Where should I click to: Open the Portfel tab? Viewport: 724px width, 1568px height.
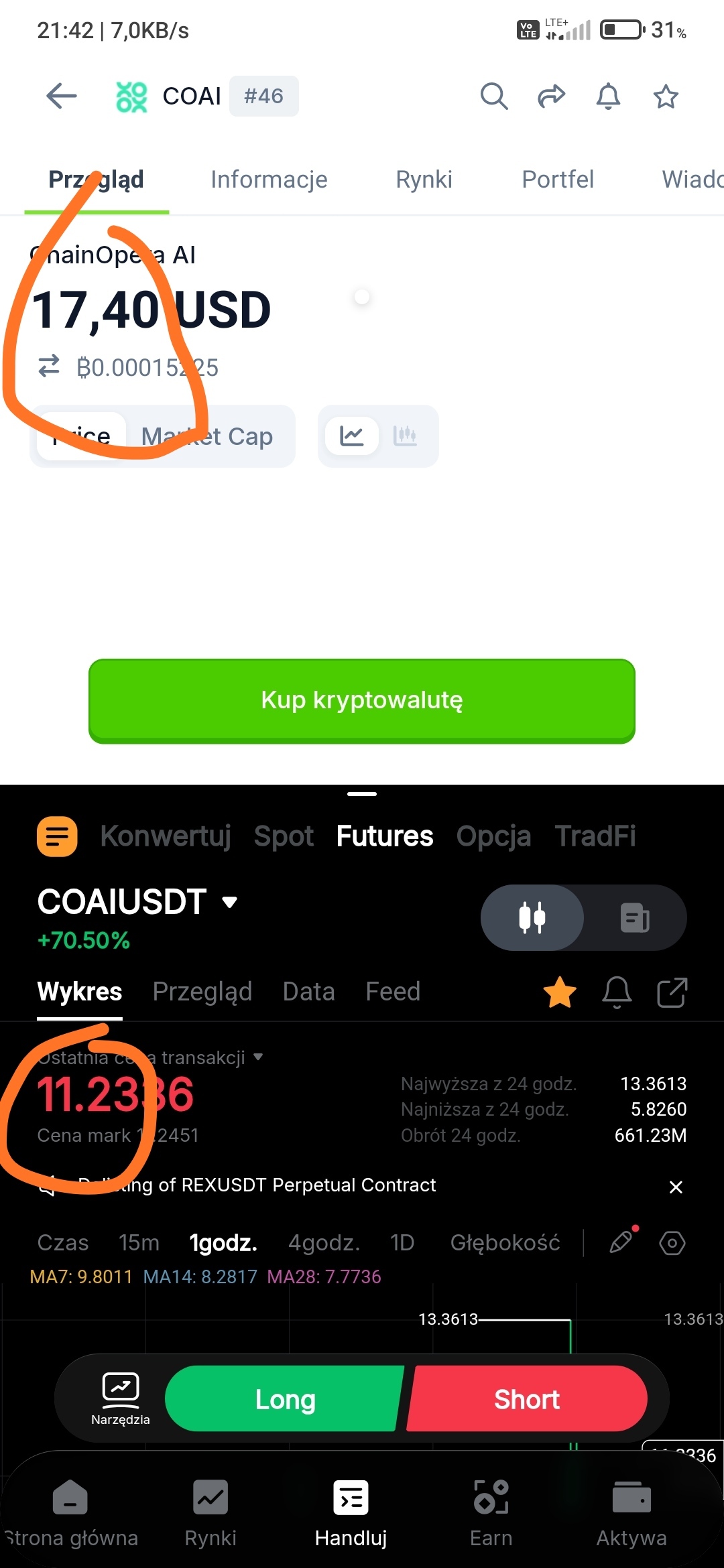coord(558,180)
